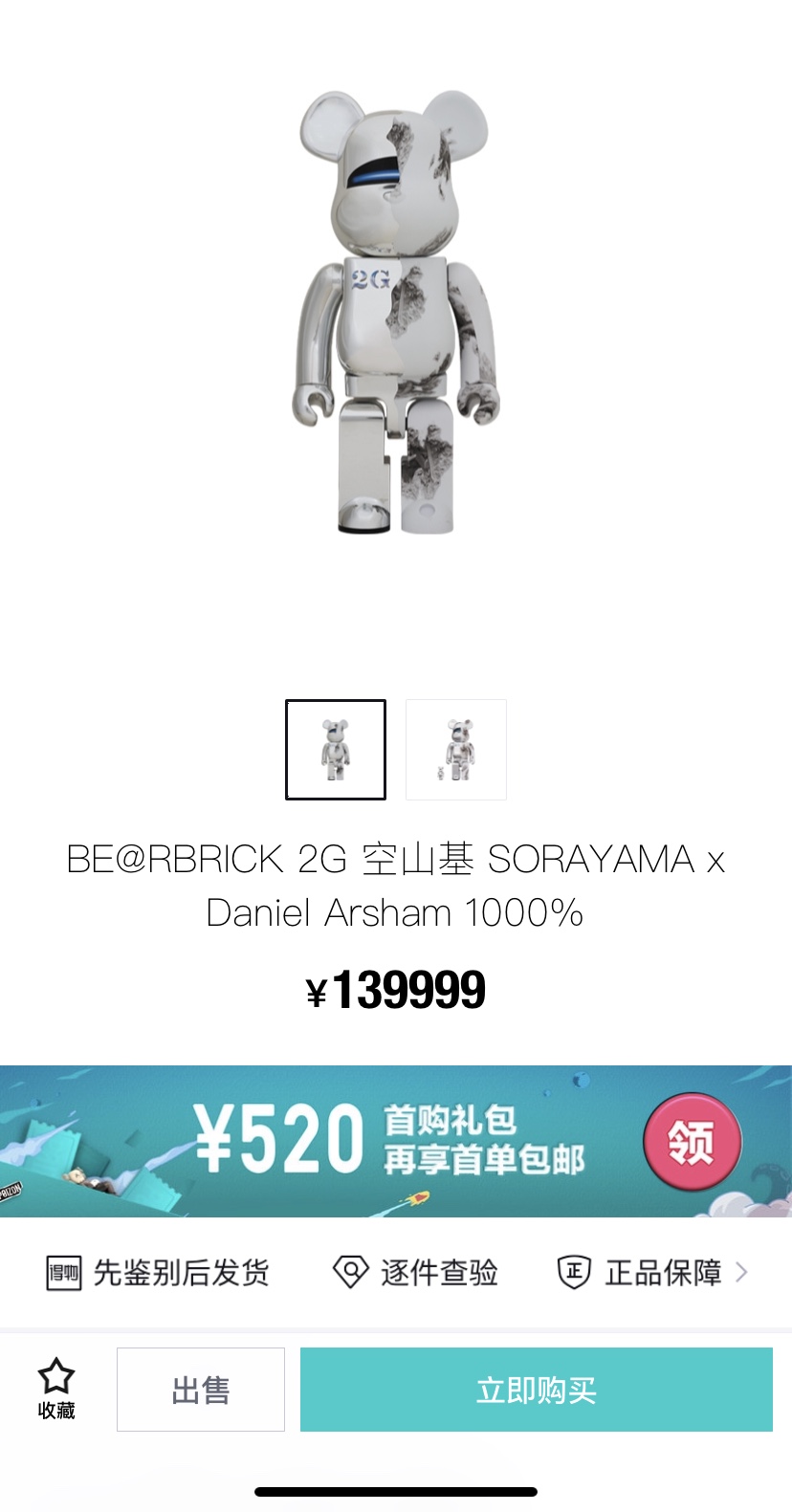Open the 正品保障 guarantee details chevron
Image resolution: width=792 pixels, height=1512 pixels.
[741, 1272]
